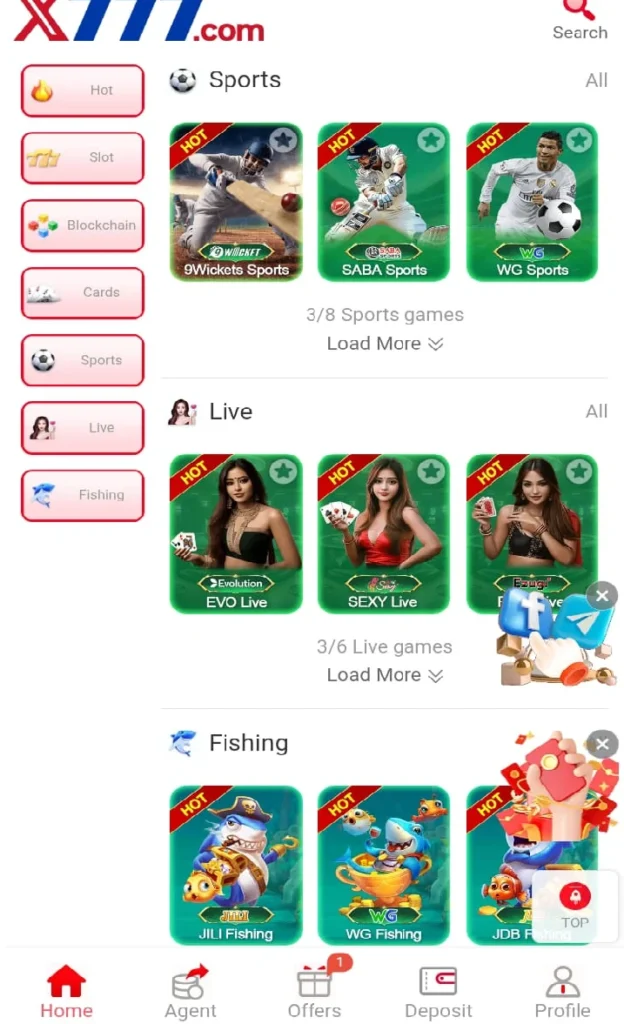Jump back to TOP of page
The width and height of the screenshot is (624, 1024).
coord(574,905)
